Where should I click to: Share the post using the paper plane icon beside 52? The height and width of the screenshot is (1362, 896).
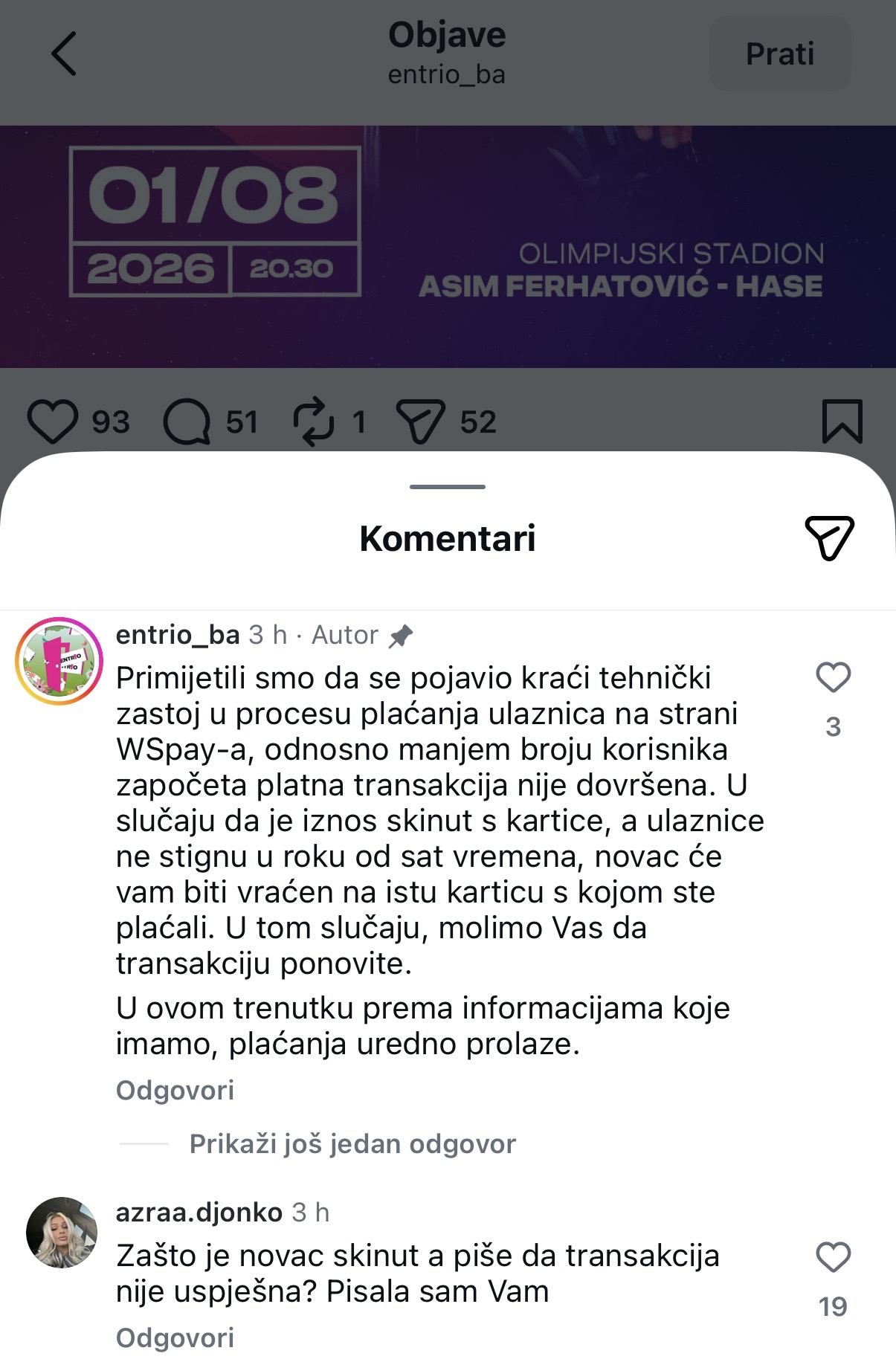pyautogui.click(x=420, y=422)
